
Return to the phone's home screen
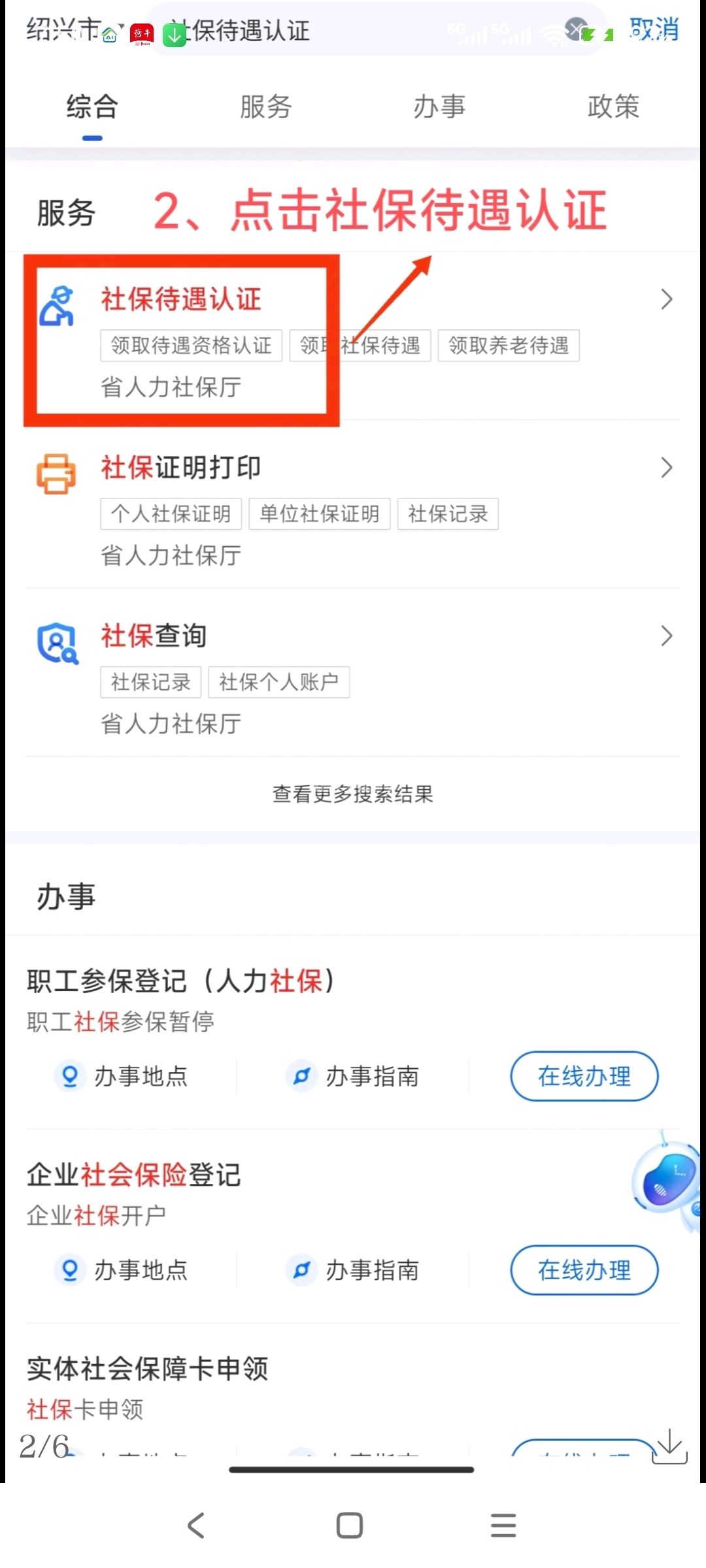350,1526
